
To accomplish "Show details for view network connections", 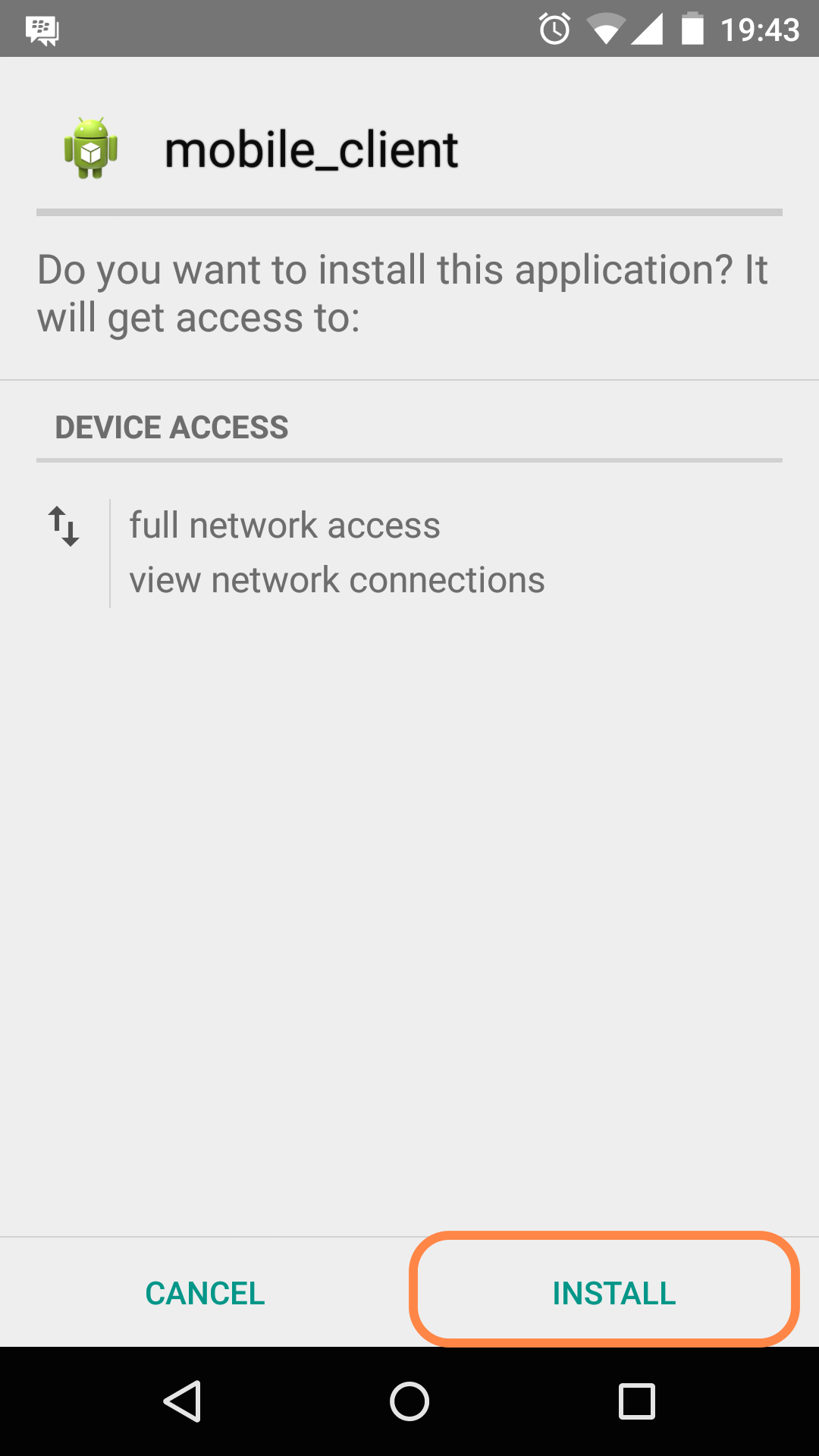I will pos(337,580).
